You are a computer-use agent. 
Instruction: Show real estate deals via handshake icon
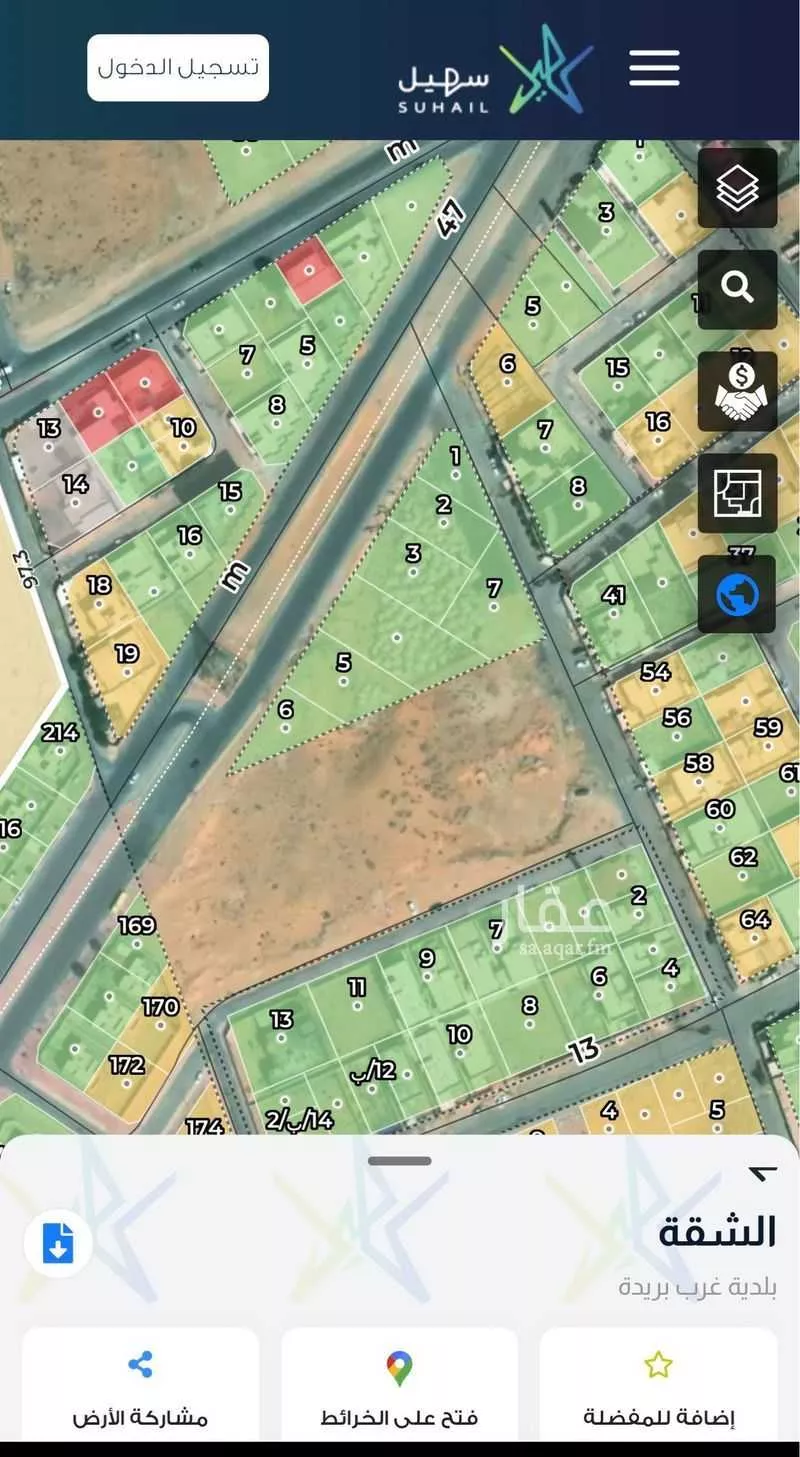tap(737, 391)
